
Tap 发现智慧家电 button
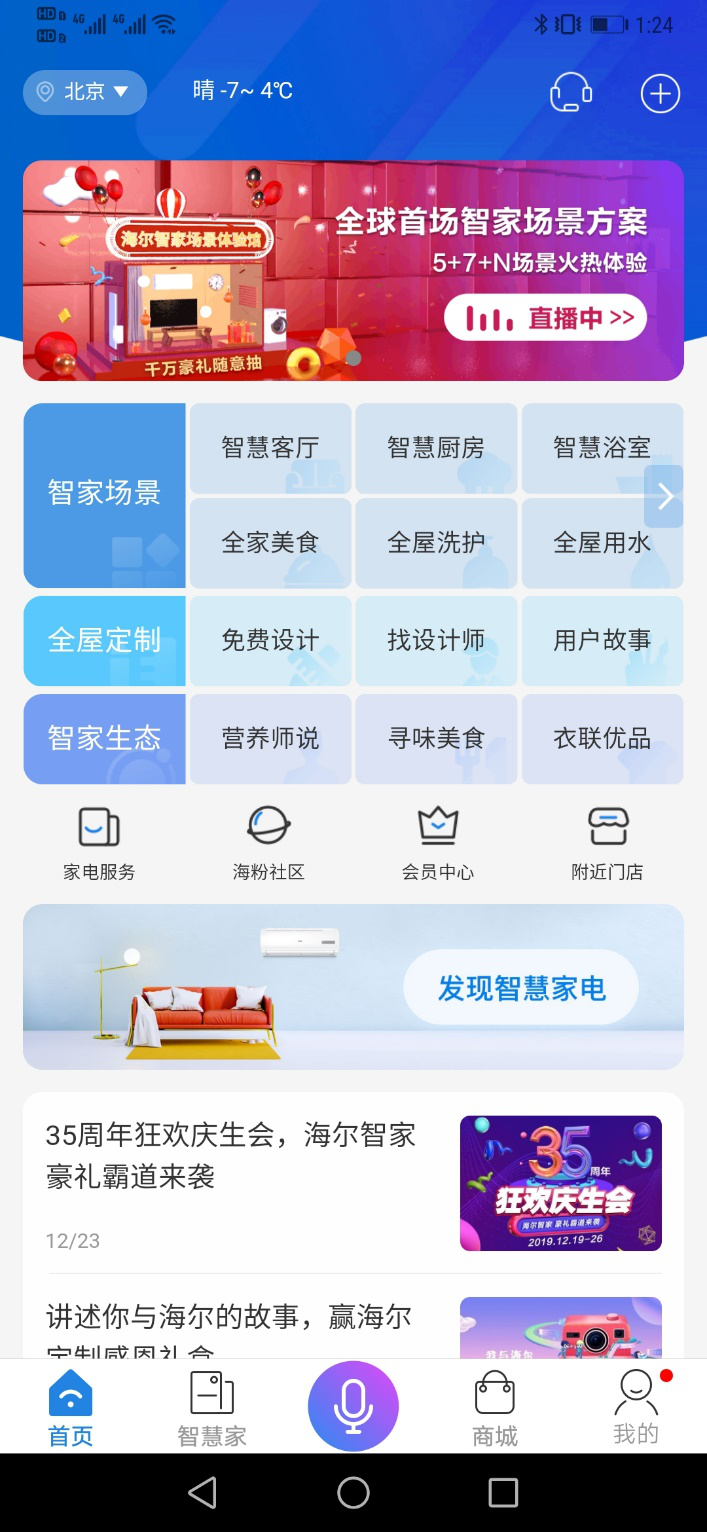click(521, 988)
